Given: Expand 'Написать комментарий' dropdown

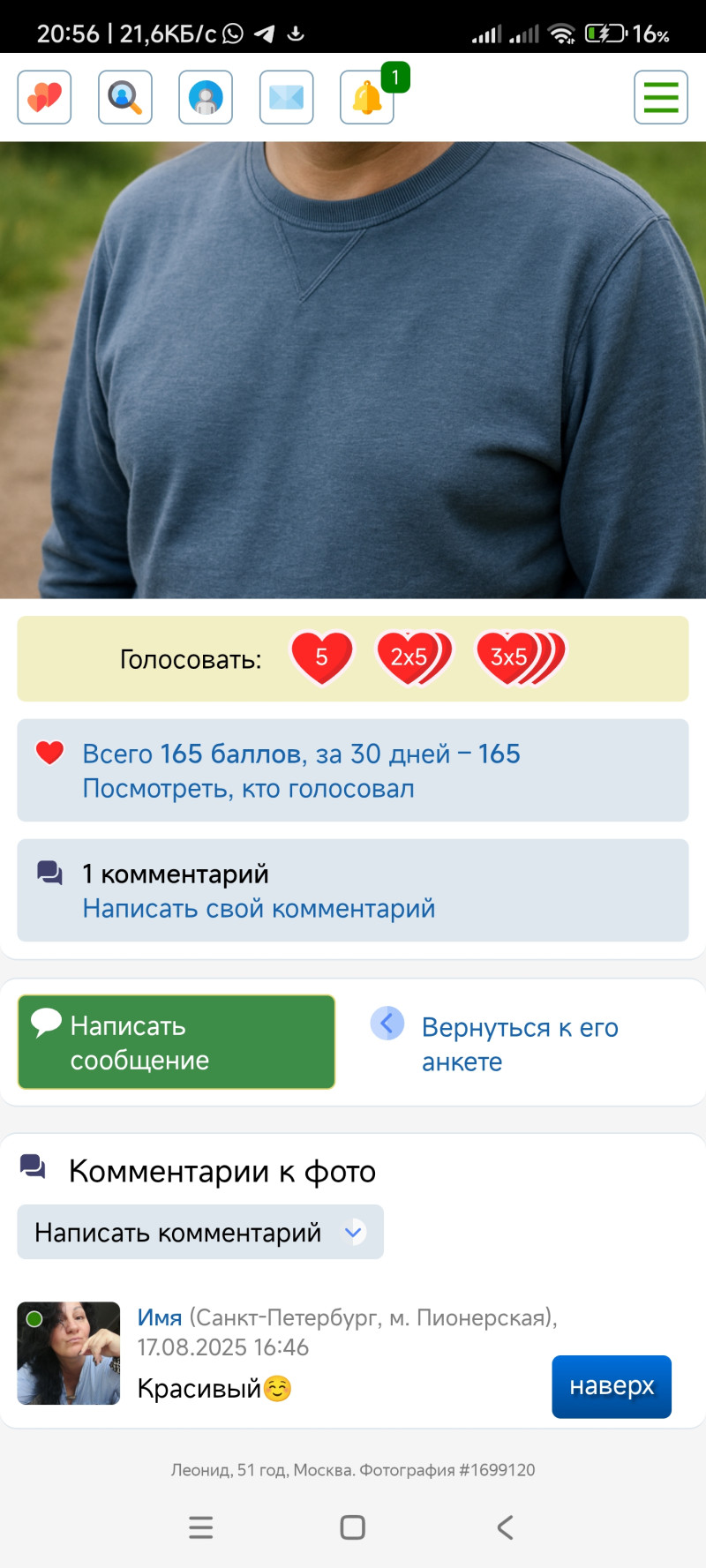Looking at the screenshot, I should (200, 1232).
